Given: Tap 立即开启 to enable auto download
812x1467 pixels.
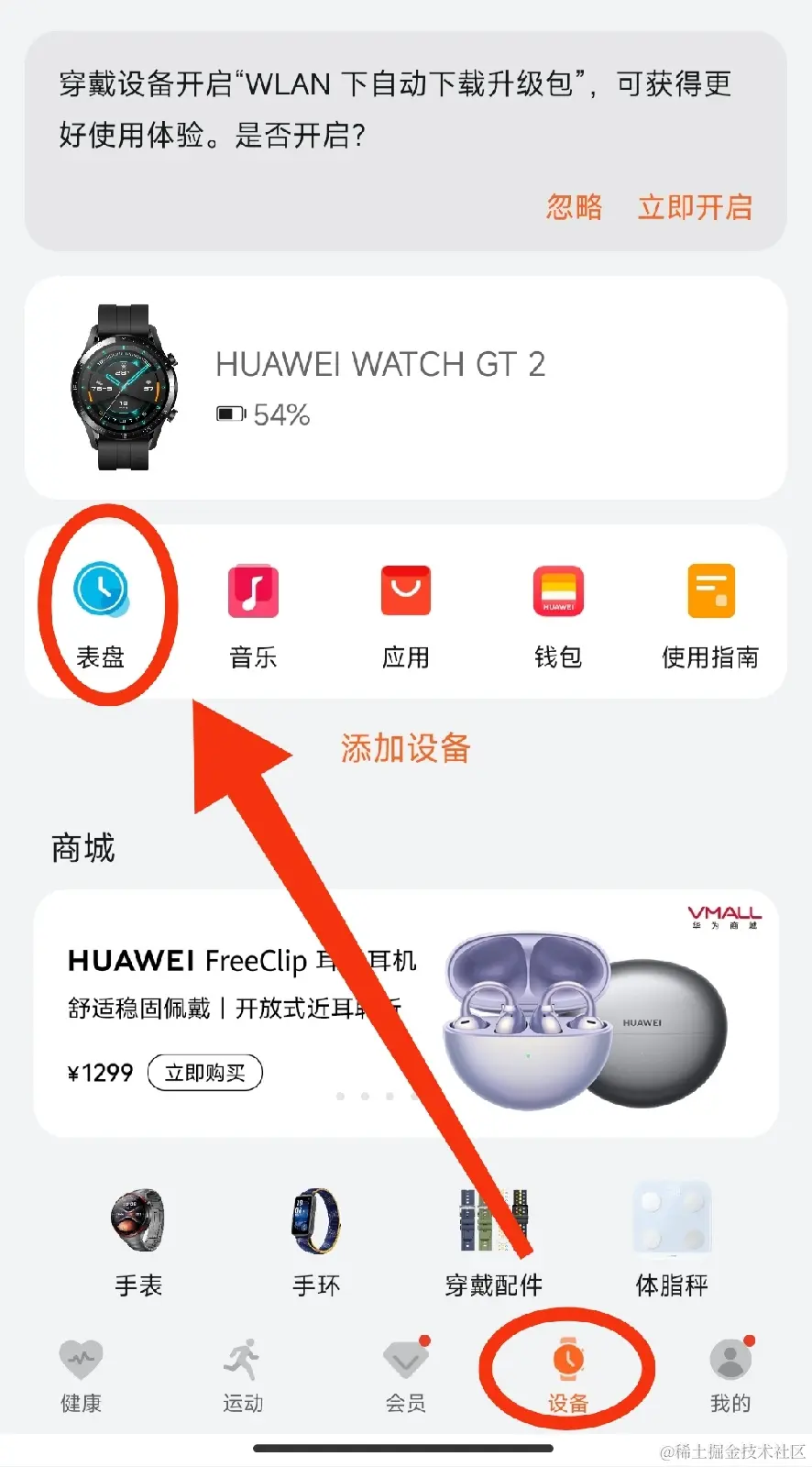Looking at the screenshot, I should (695, 207).
